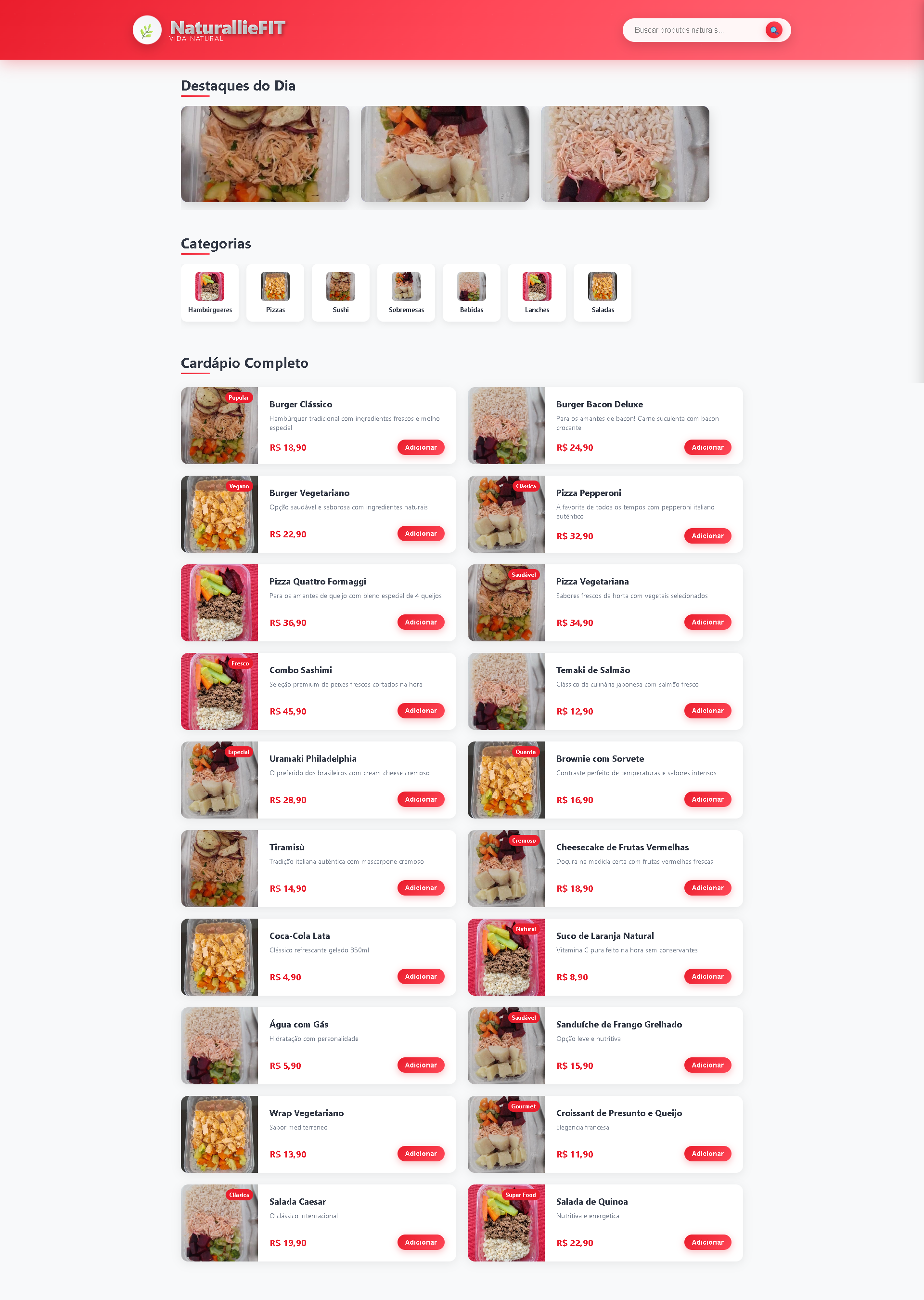Open the Saladas category

[602, 293]
